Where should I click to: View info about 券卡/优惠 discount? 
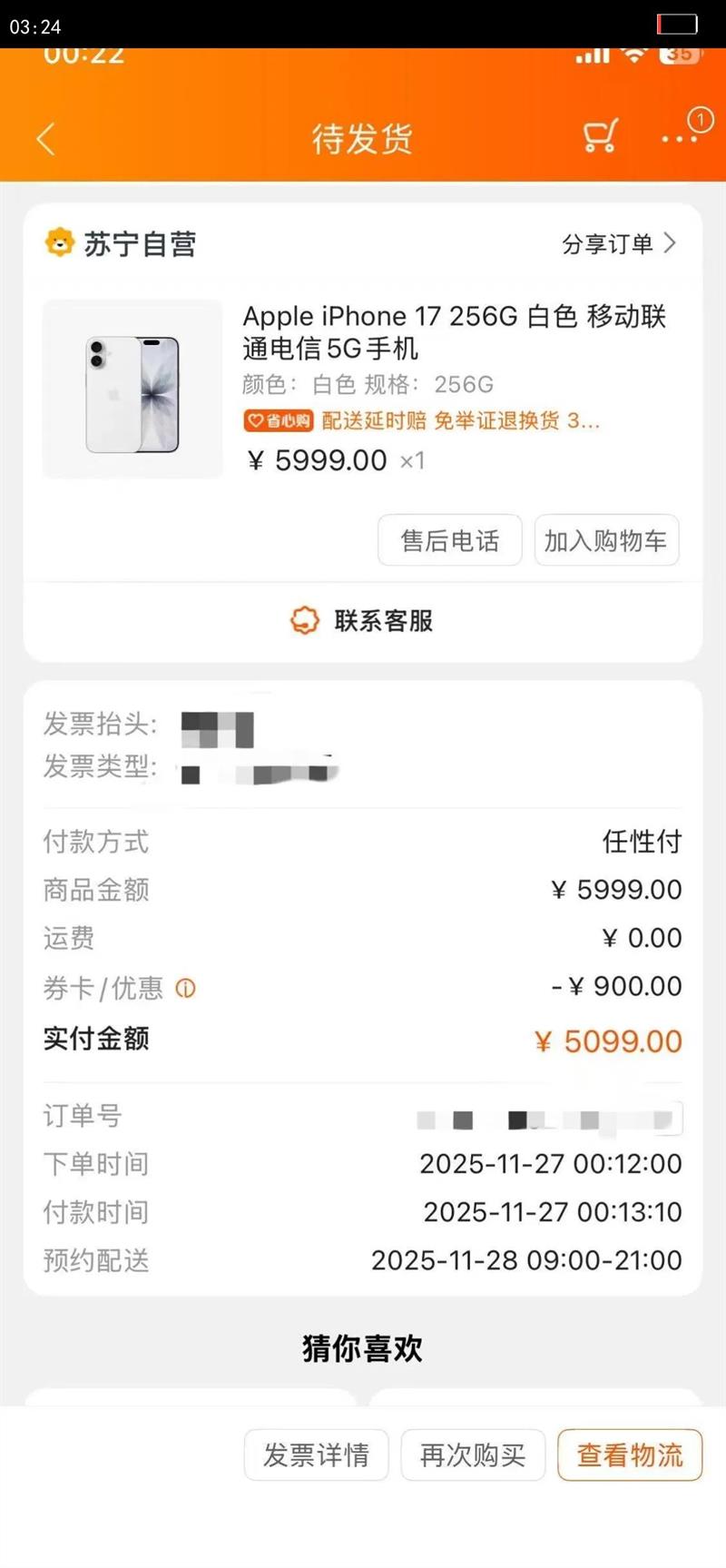[185, 988]
